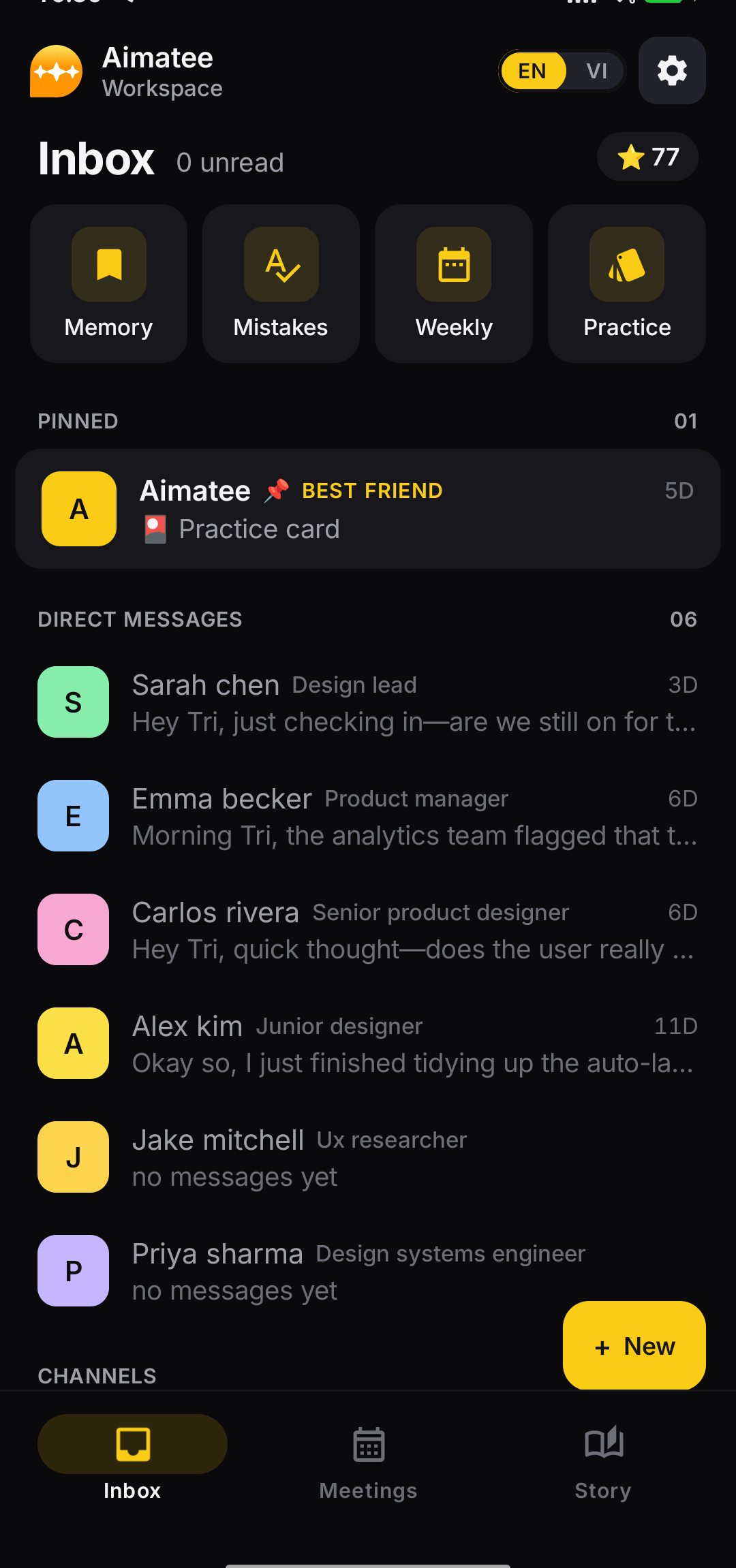Viewport: 736px width, 1568px height.
Task: Open the chat with Carlos rivera
Action: 368,930
